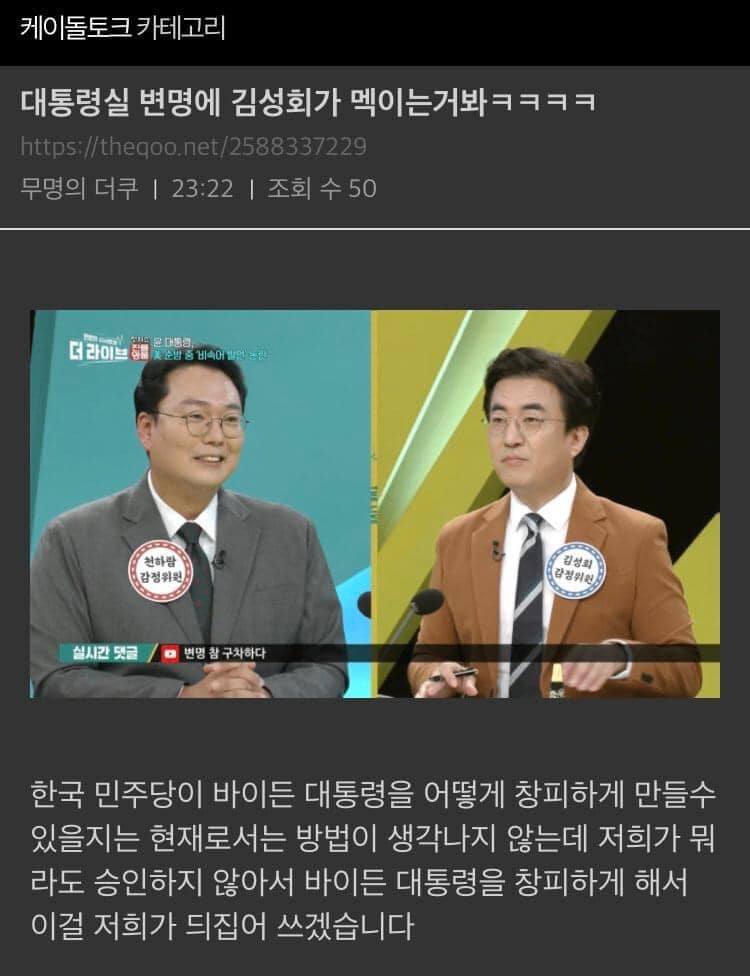Viewport: 750px width, 976px height.
Task: Open the TV broadcast image in the post
Action: pyautogui.click(x=375, y=503)
